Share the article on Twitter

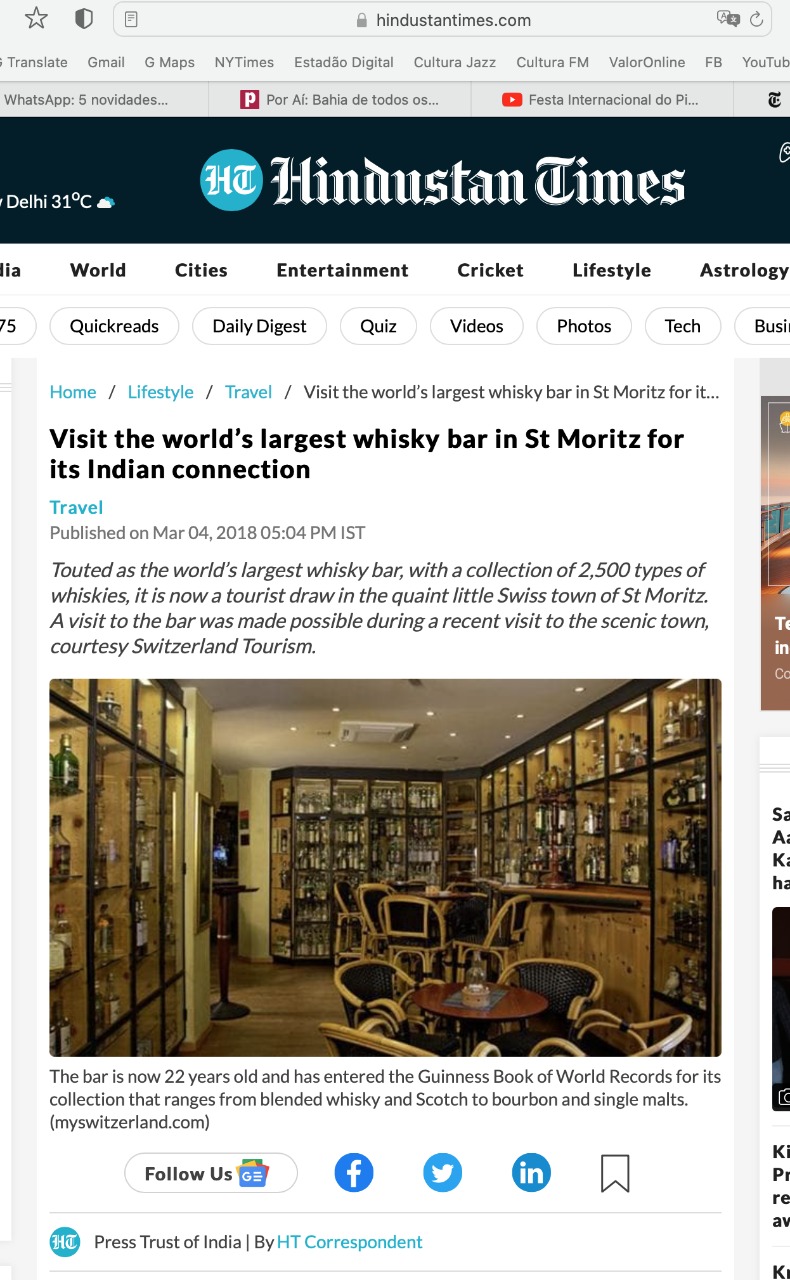coord(442,1173)
